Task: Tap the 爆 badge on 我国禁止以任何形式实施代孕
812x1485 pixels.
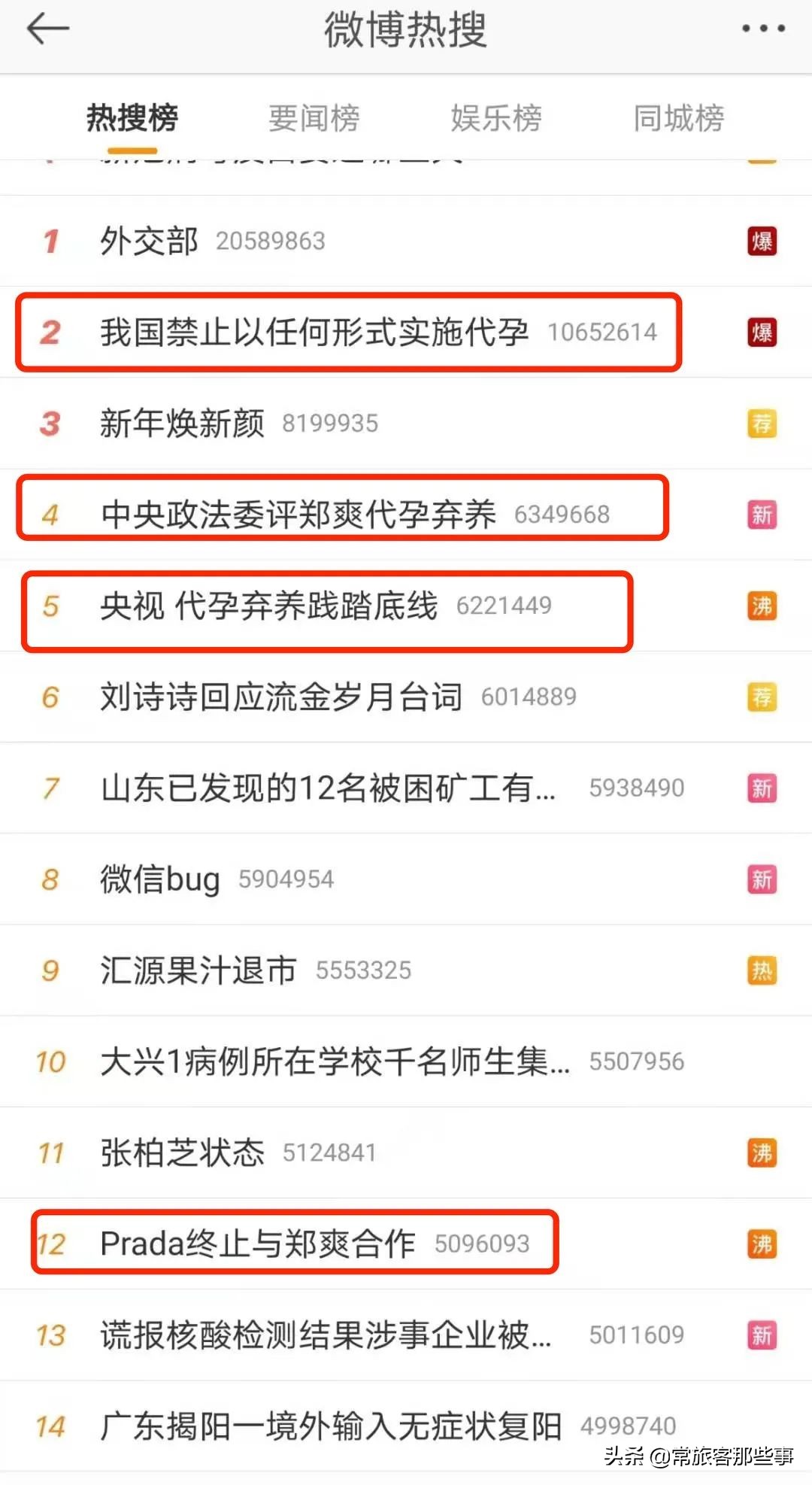Action: pos(762,333)
